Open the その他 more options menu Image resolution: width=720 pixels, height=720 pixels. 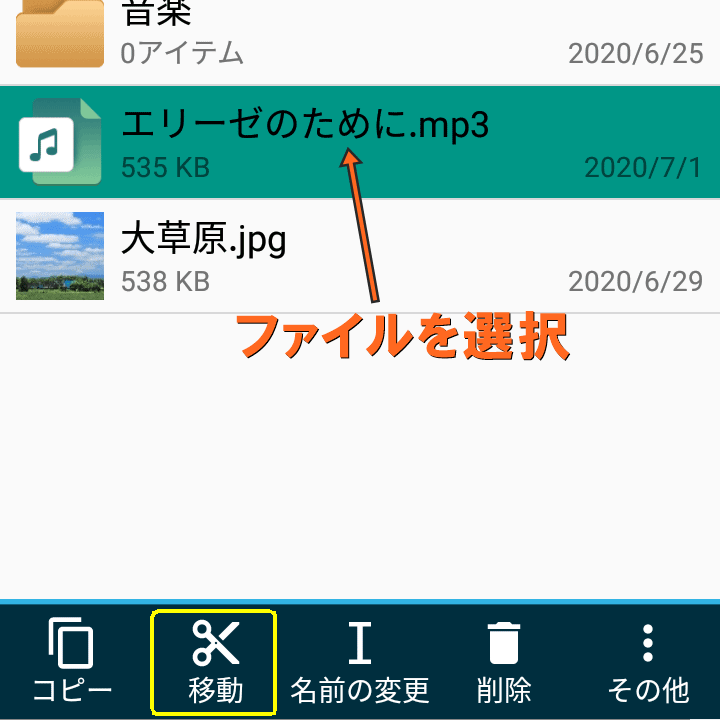coord(648,661)
